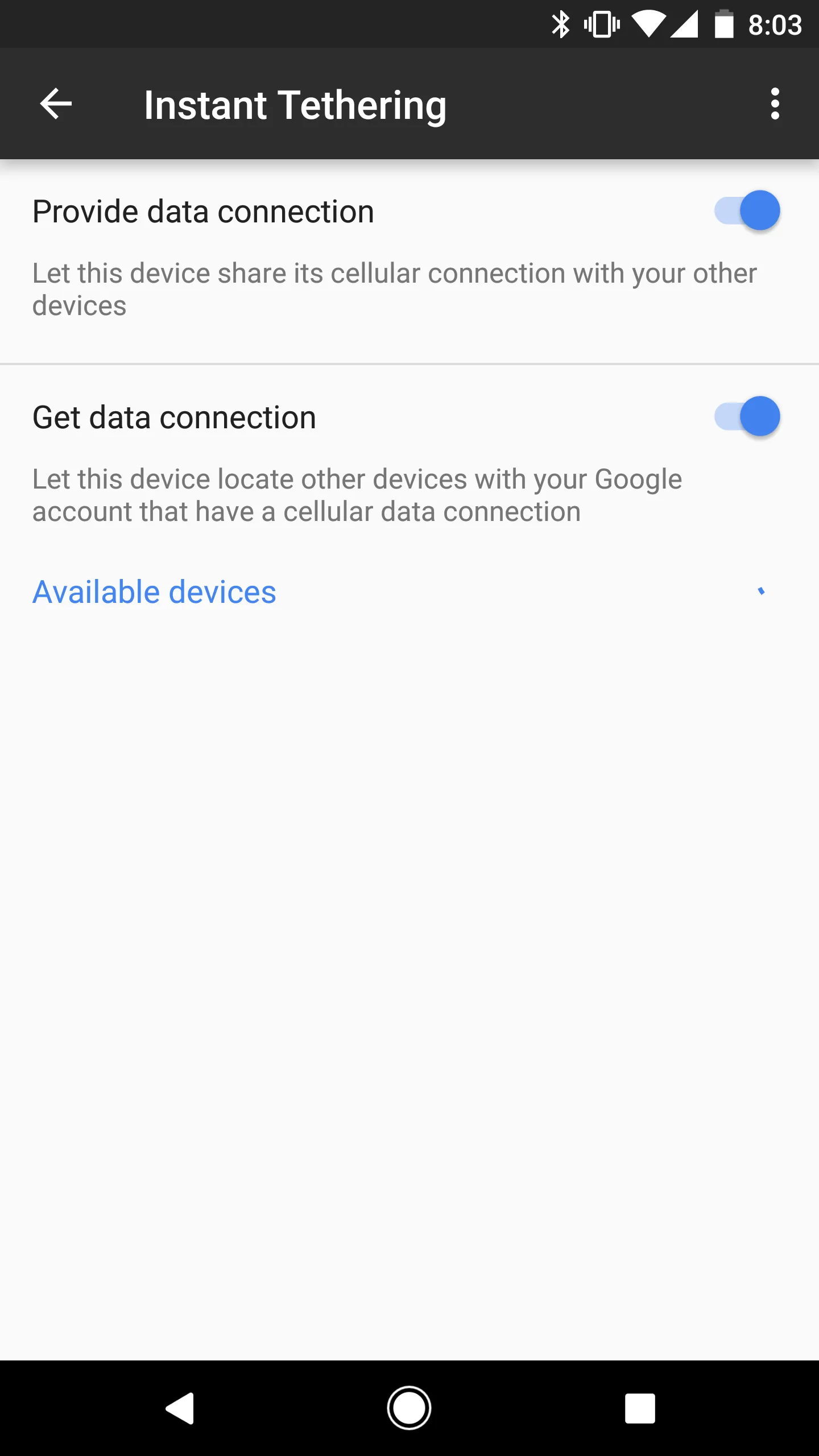Go back from Instant Tethering

coord(56,104)
